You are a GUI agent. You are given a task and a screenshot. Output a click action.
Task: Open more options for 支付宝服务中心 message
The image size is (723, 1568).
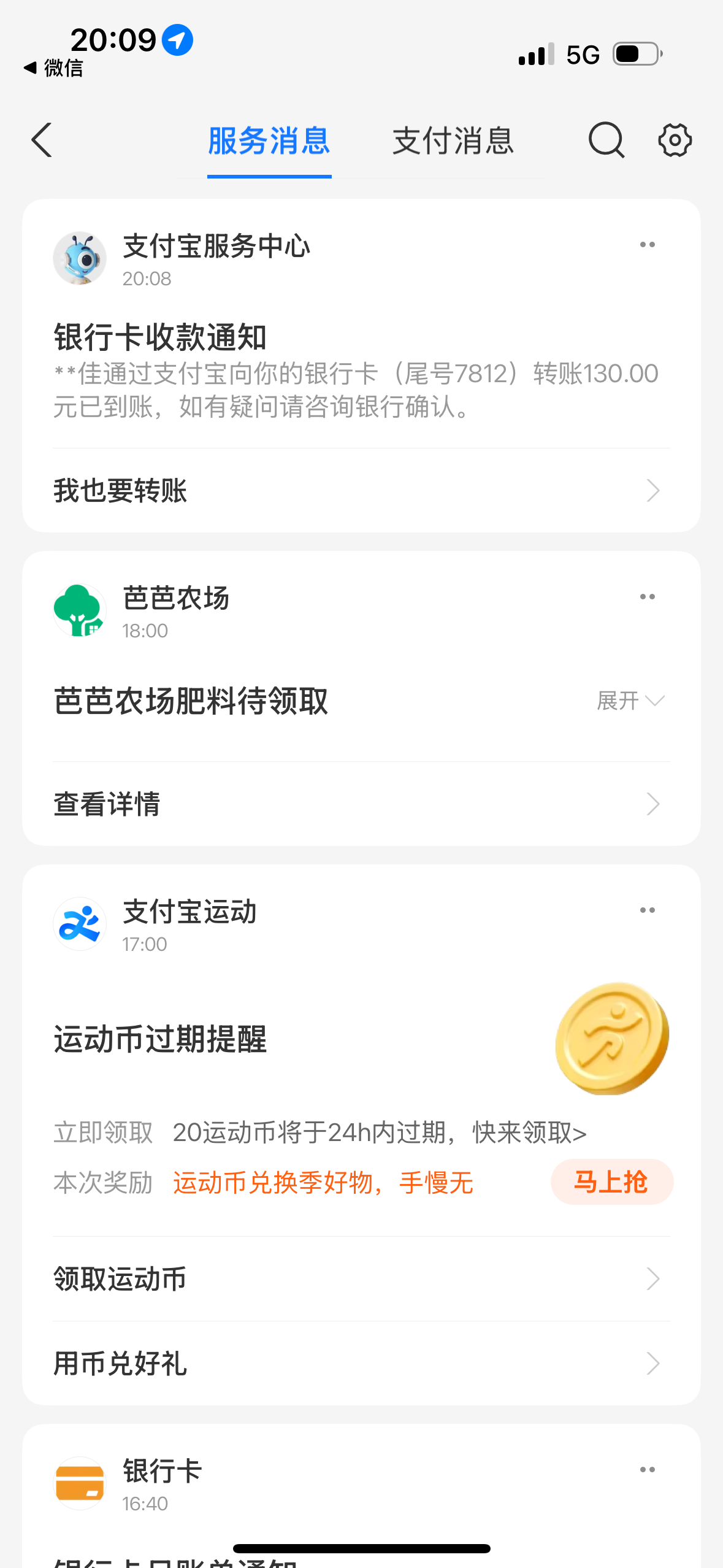pos(647,245)
